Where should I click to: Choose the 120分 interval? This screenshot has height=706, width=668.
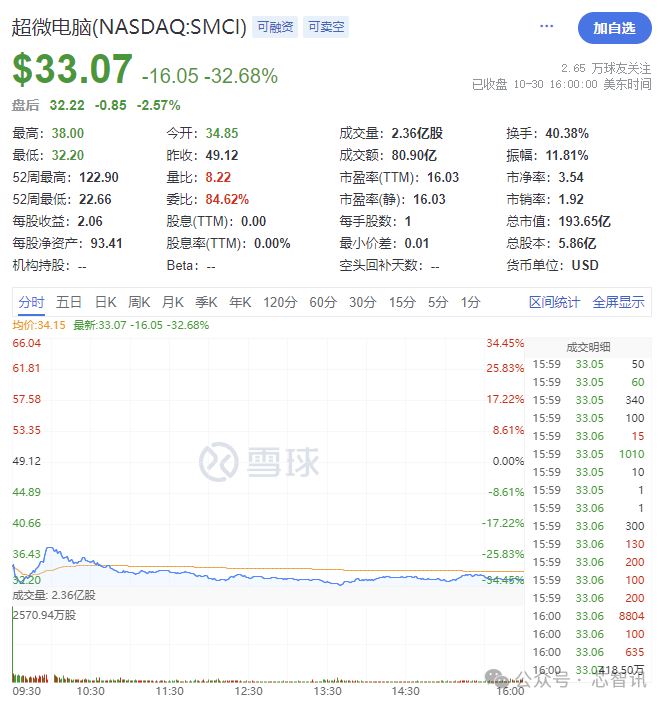coord(280,302)
